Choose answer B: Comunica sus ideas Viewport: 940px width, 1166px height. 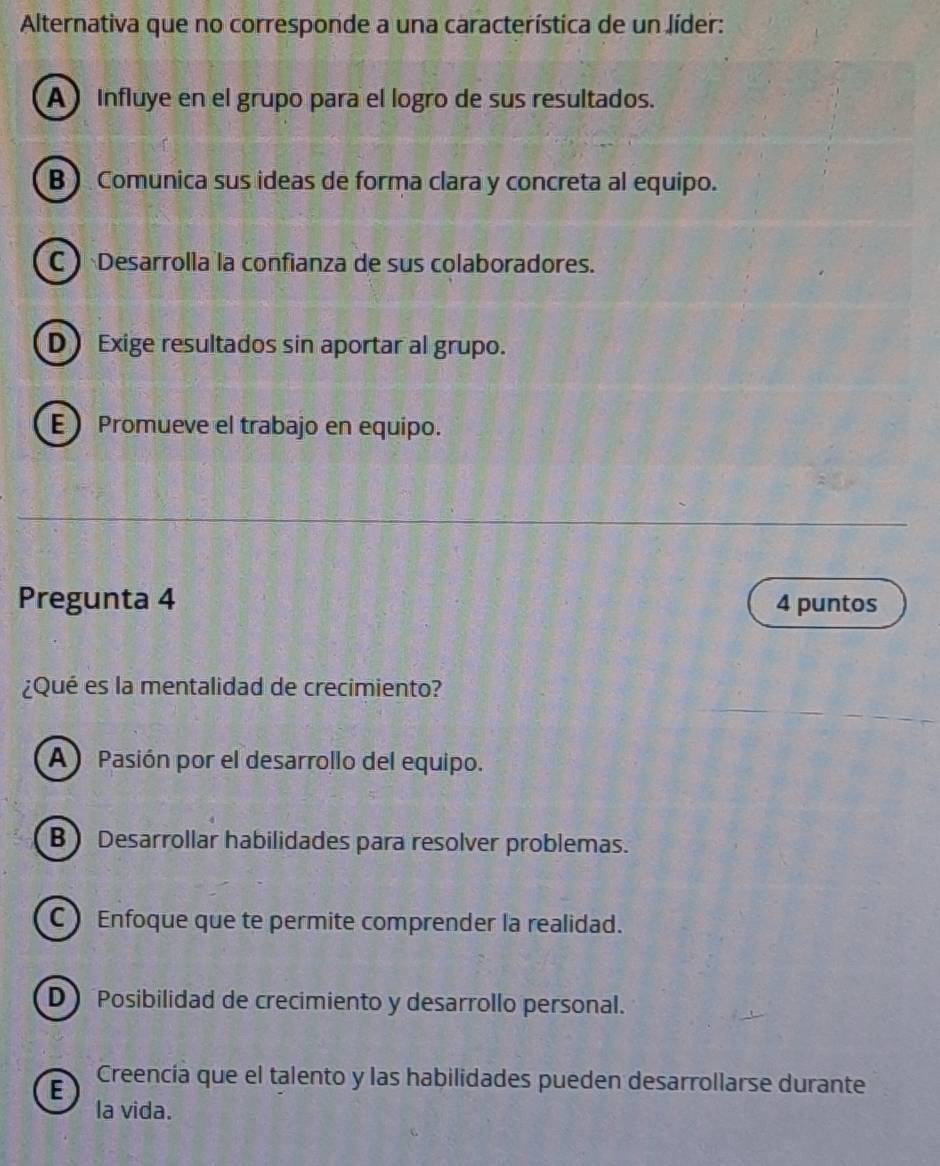coord(50,183)
